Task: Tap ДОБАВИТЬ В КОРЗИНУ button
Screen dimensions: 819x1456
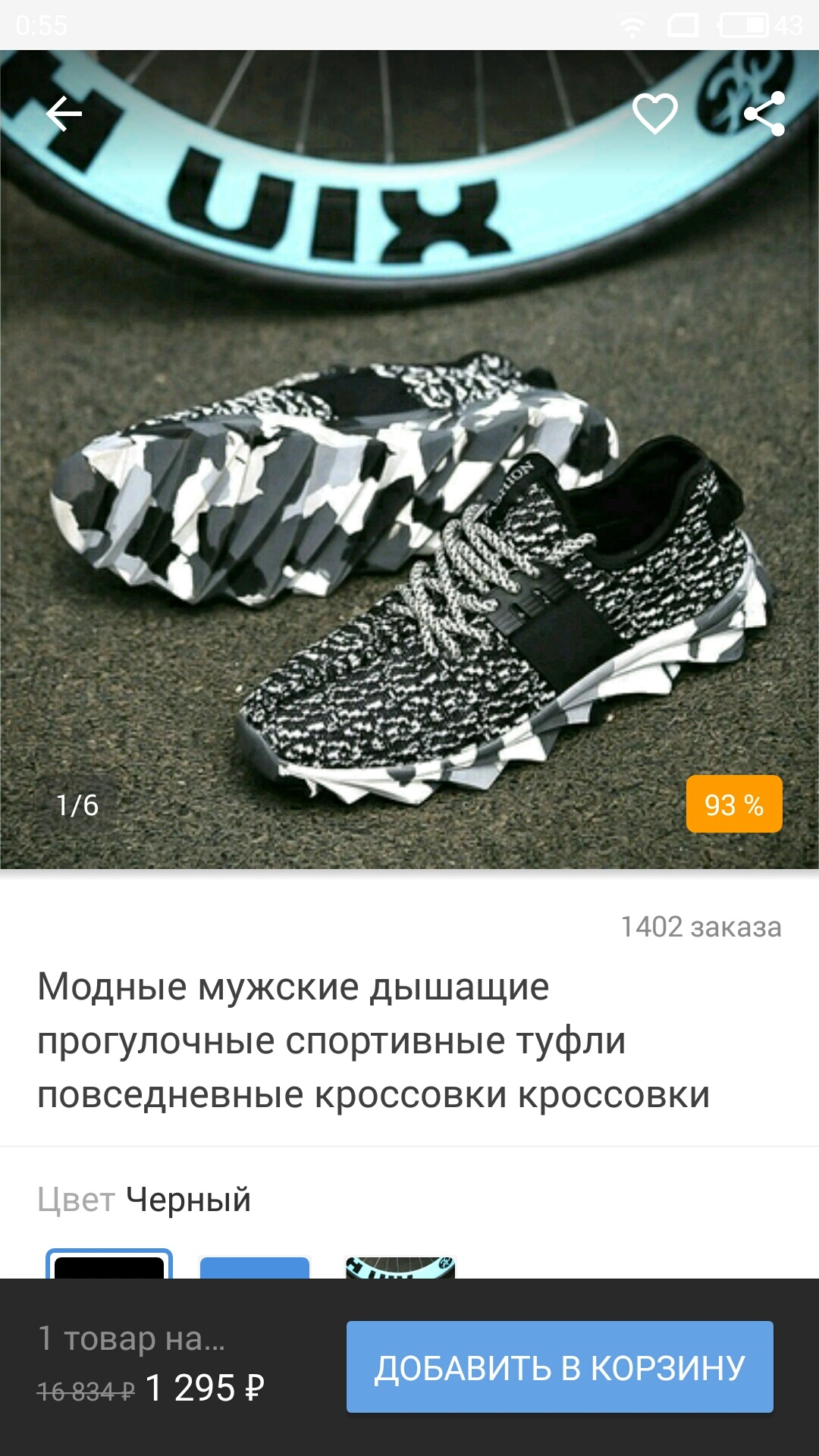Action: 560,1367
